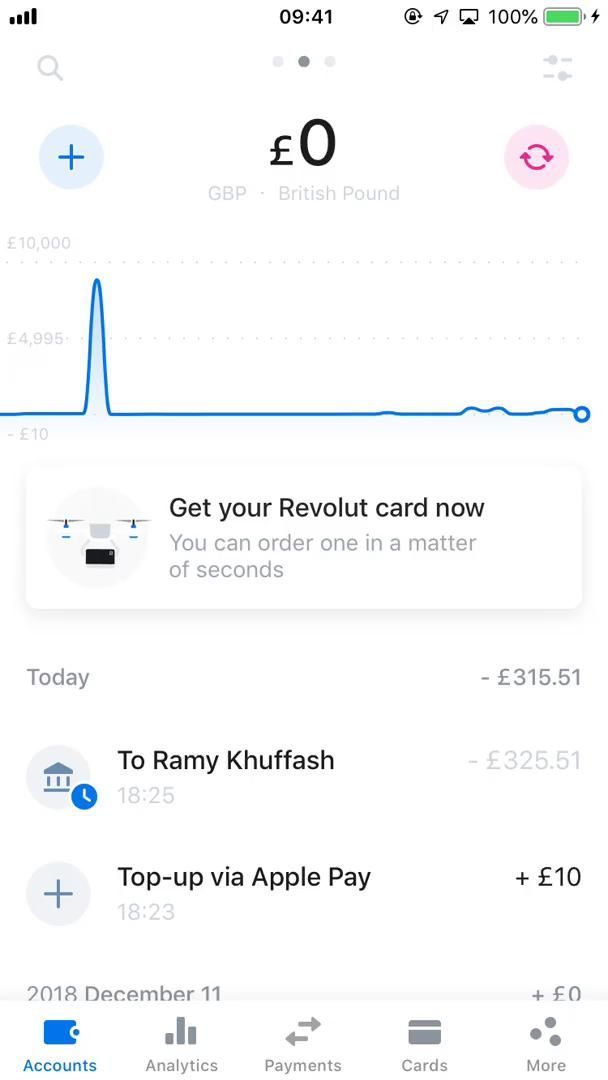Tap the pink exchange currency button

[536, 157]
